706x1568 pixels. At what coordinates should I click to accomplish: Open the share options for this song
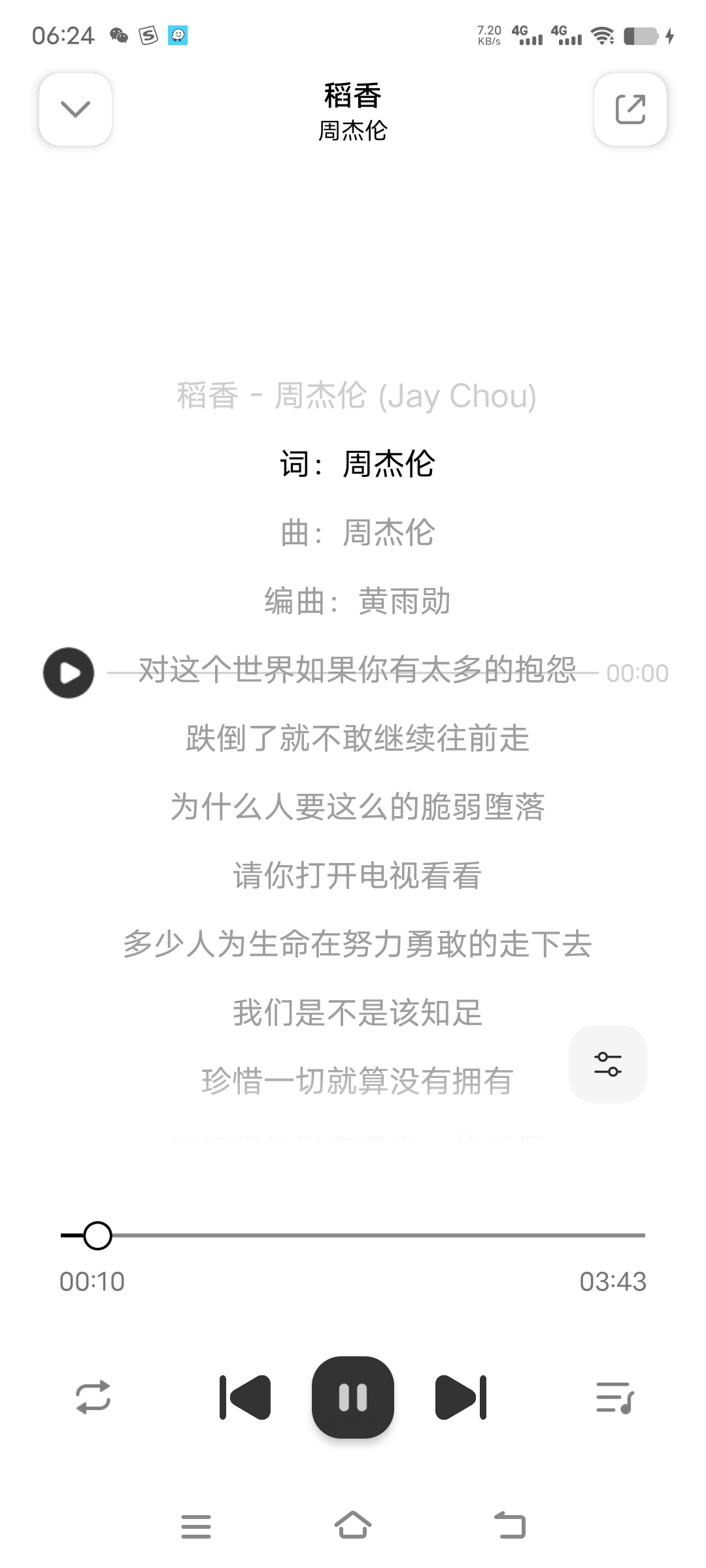coord(630,109)
